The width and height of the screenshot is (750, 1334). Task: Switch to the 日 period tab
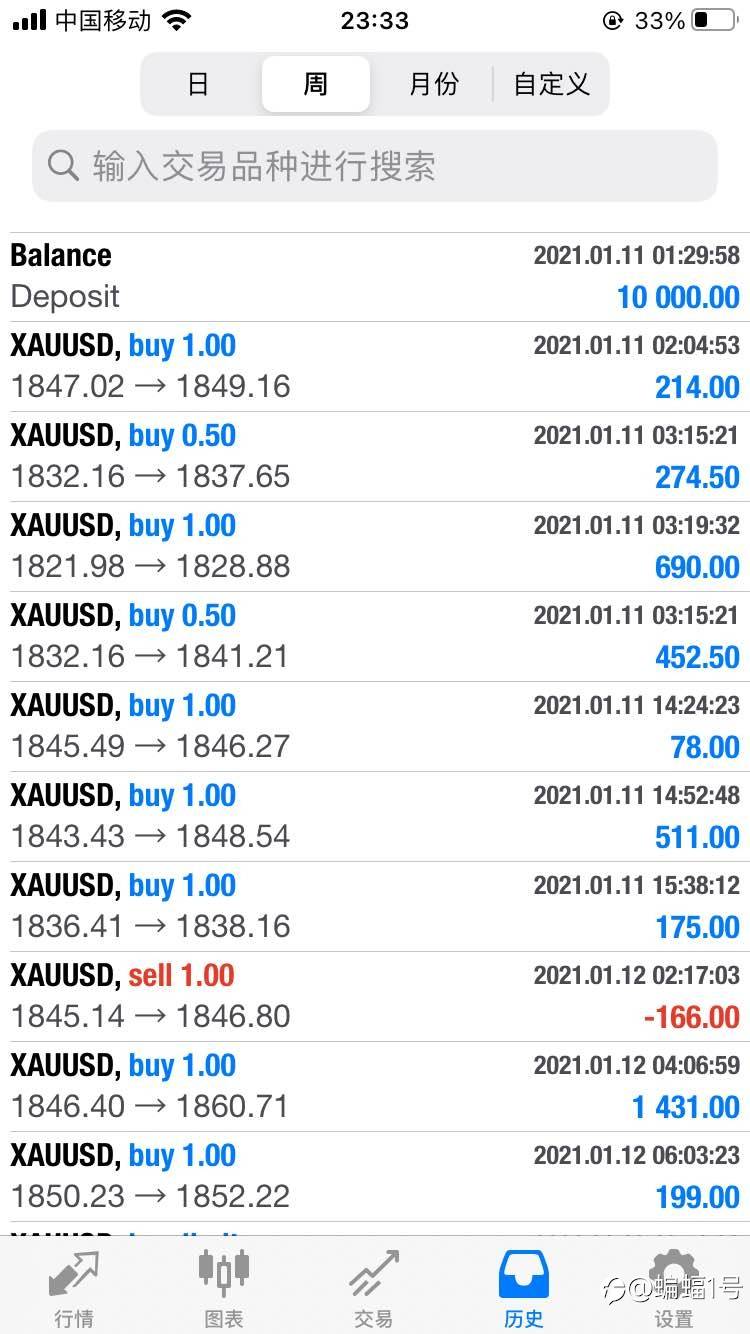(x=198, y=84)
